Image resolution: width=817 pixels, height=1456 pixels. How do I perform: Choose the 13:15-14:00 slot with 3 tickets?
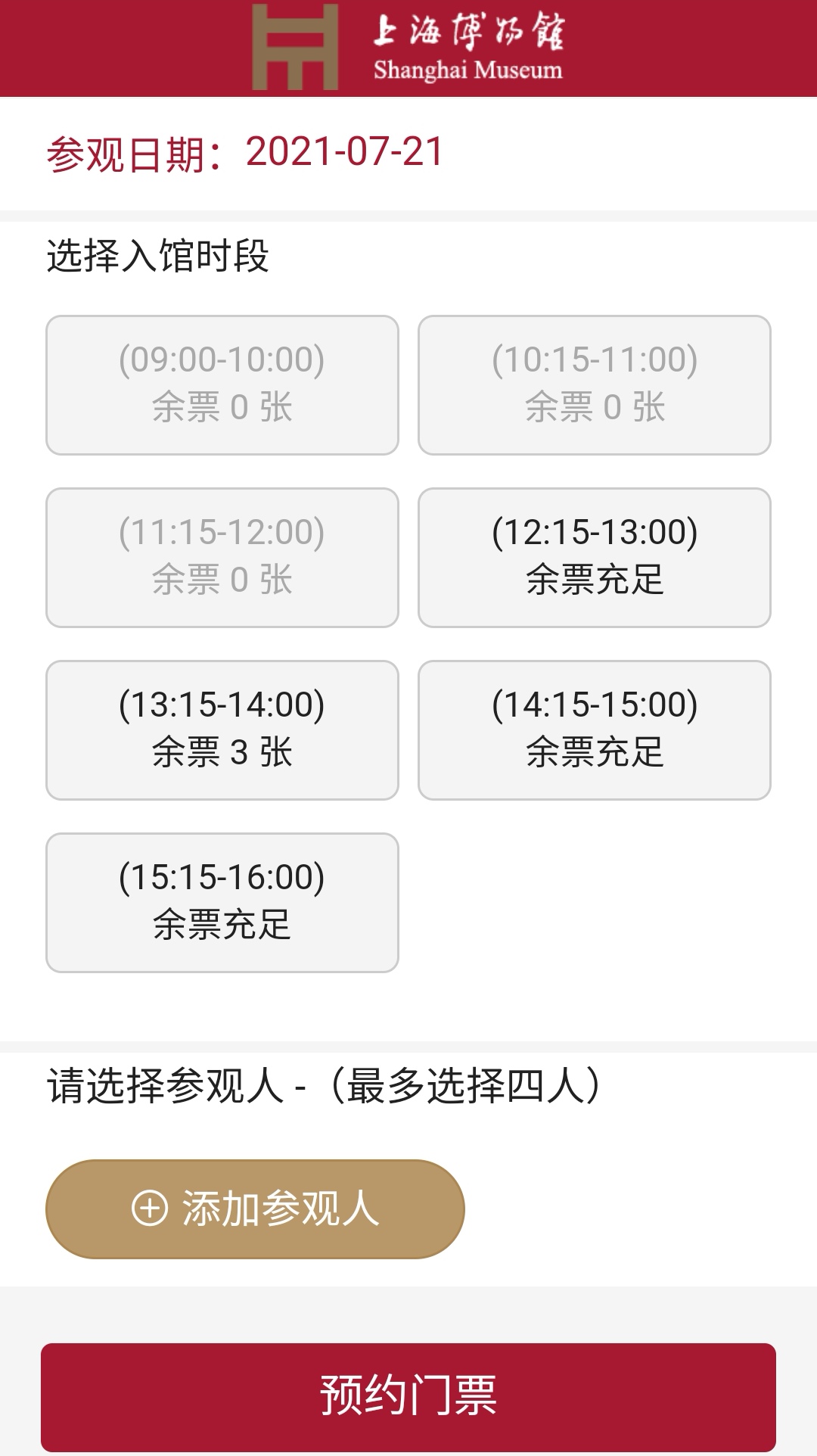click(x=222, y=730)
